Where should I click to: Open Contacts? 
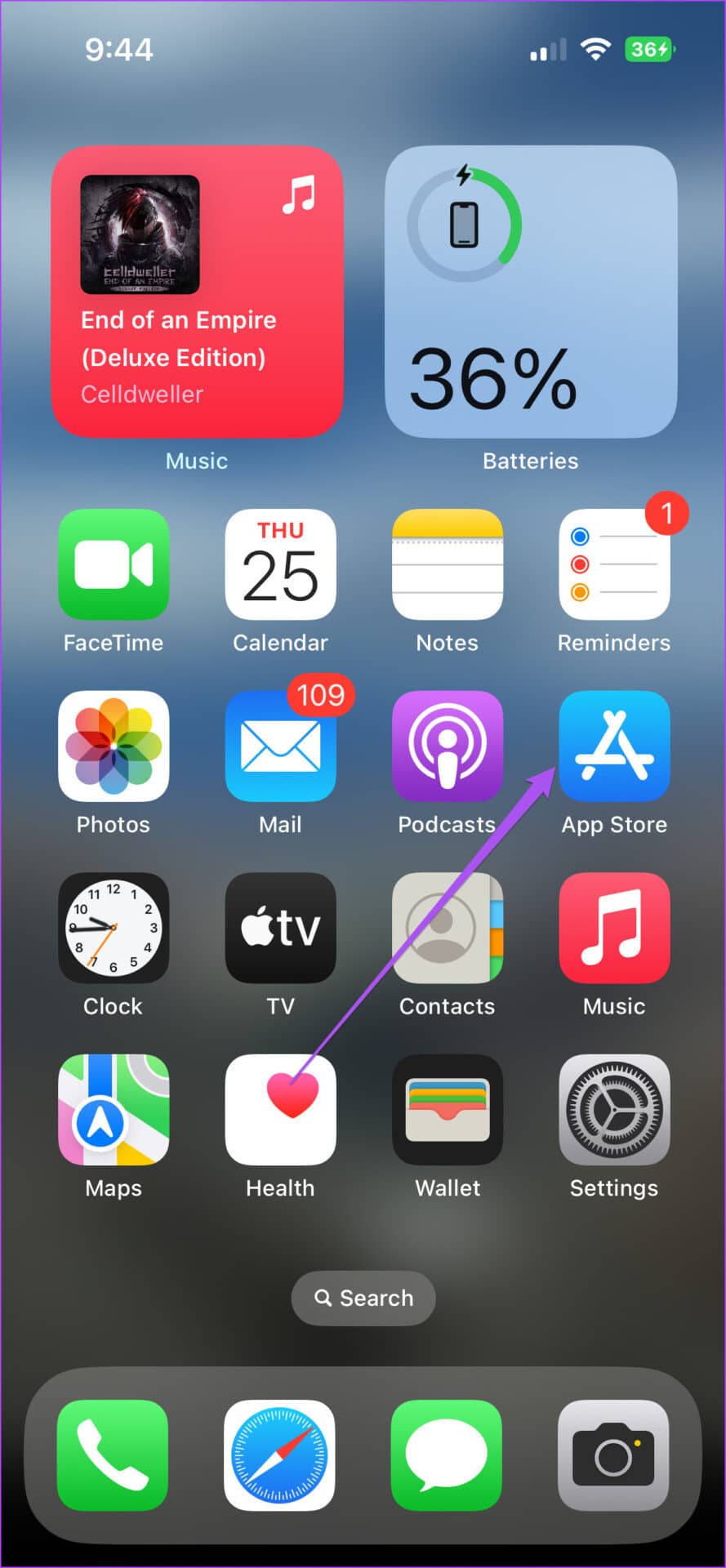click(x=447, y=928)
